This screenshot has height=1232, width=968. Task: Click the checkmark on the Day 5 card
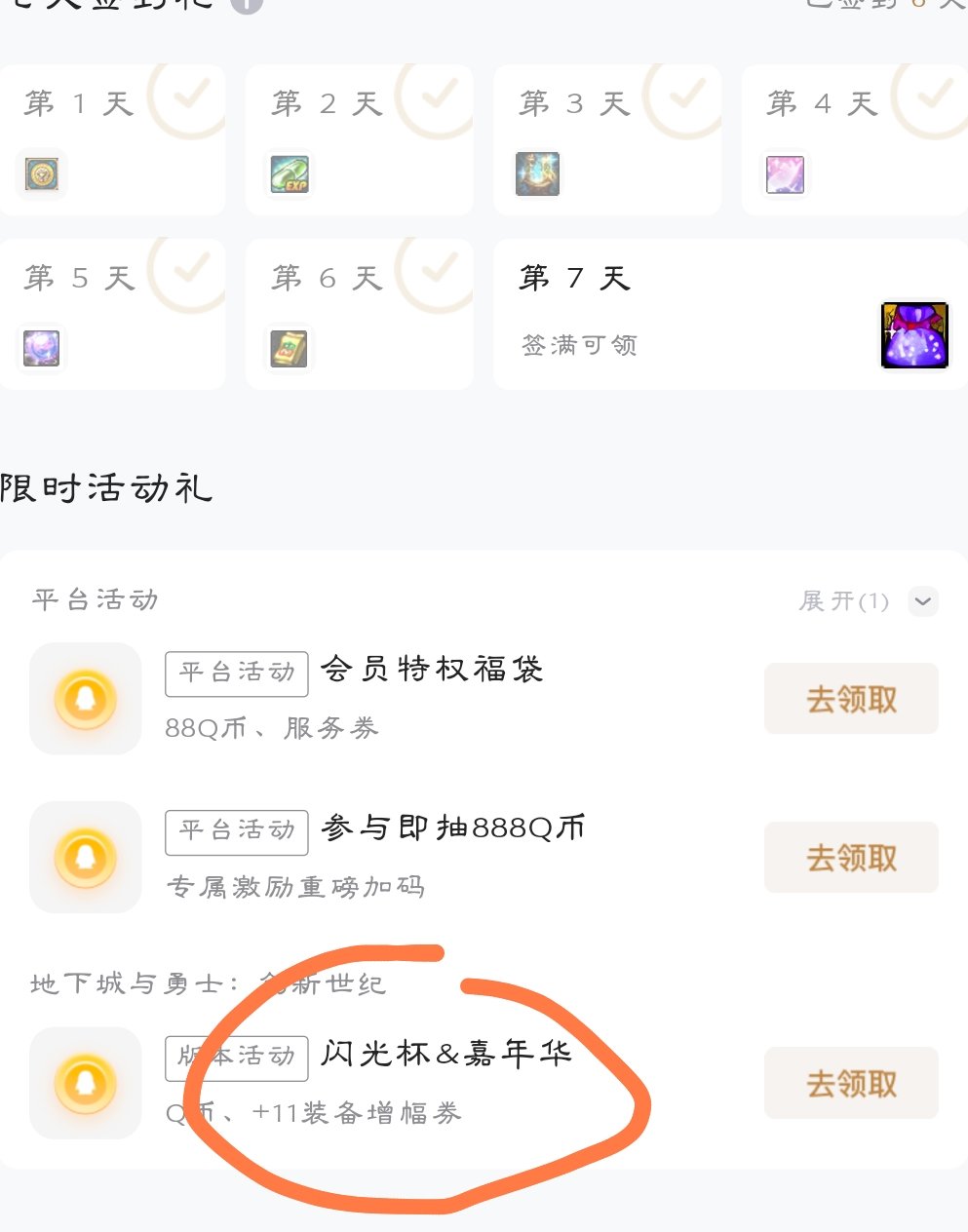click(x=187, y=271)
